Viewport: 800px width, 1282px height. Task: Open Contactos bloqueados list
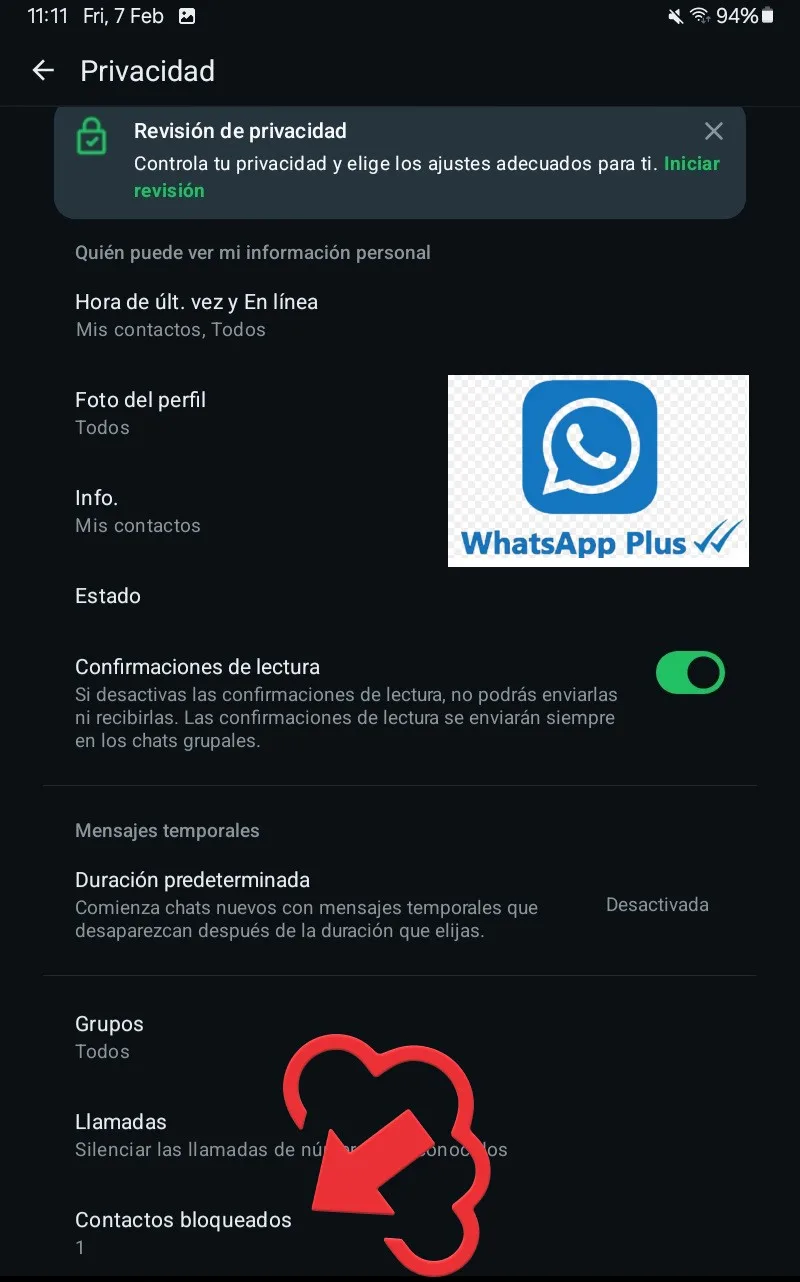(183, 1231)
